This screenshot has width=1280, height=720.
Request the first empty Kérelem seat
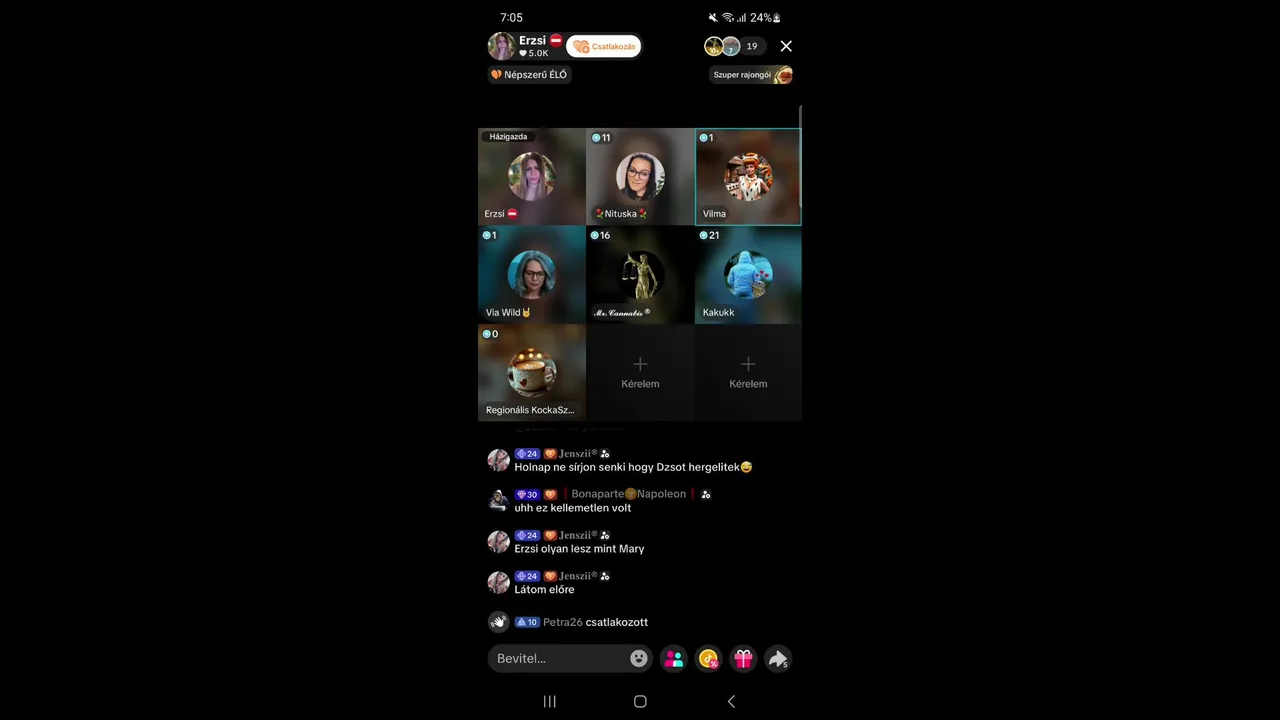tap(640, 372)
